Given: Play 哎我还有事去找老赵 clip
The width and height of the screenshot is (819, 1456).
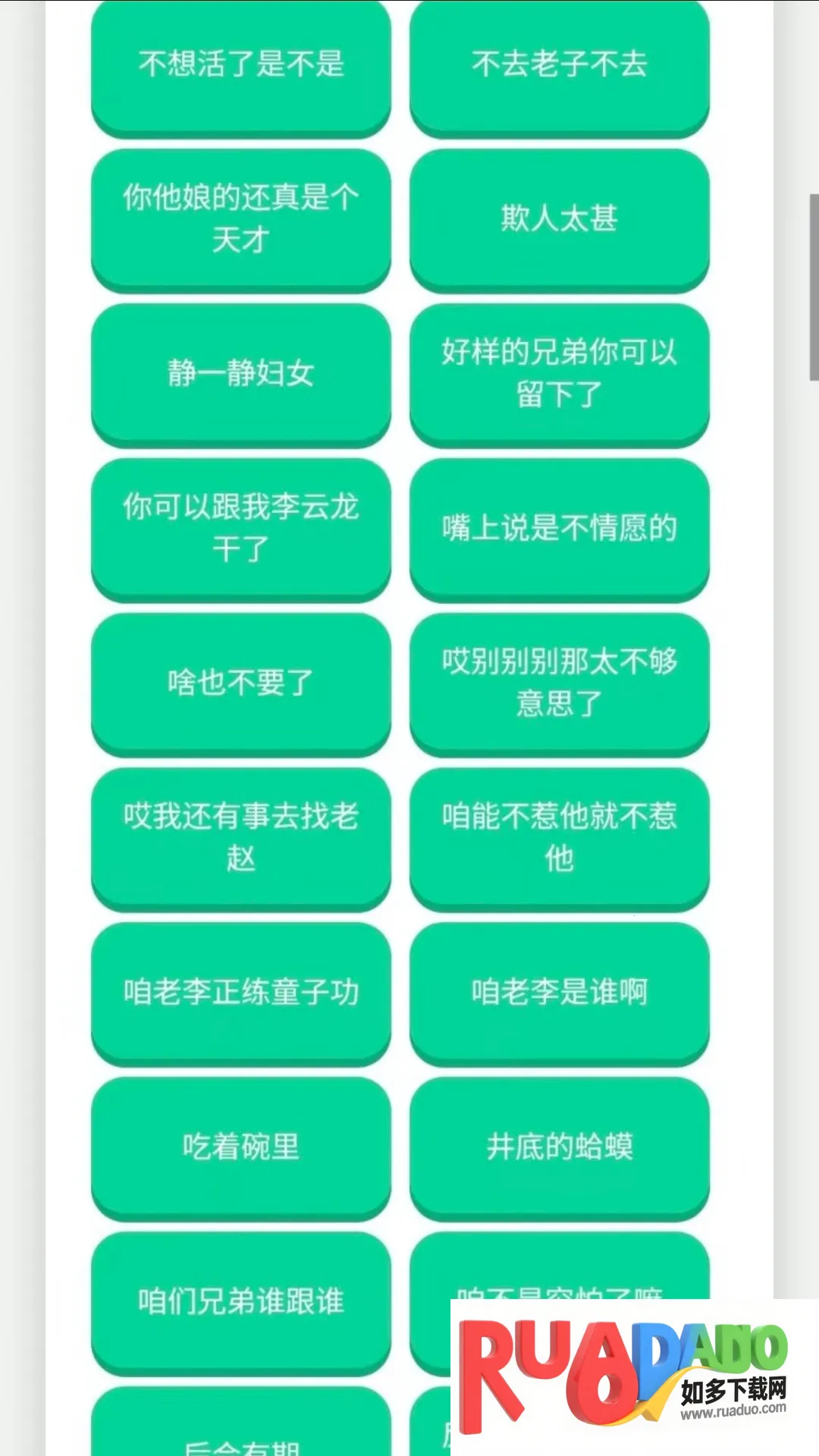Looking at the screenshot, I should click(x=241, y=838).
